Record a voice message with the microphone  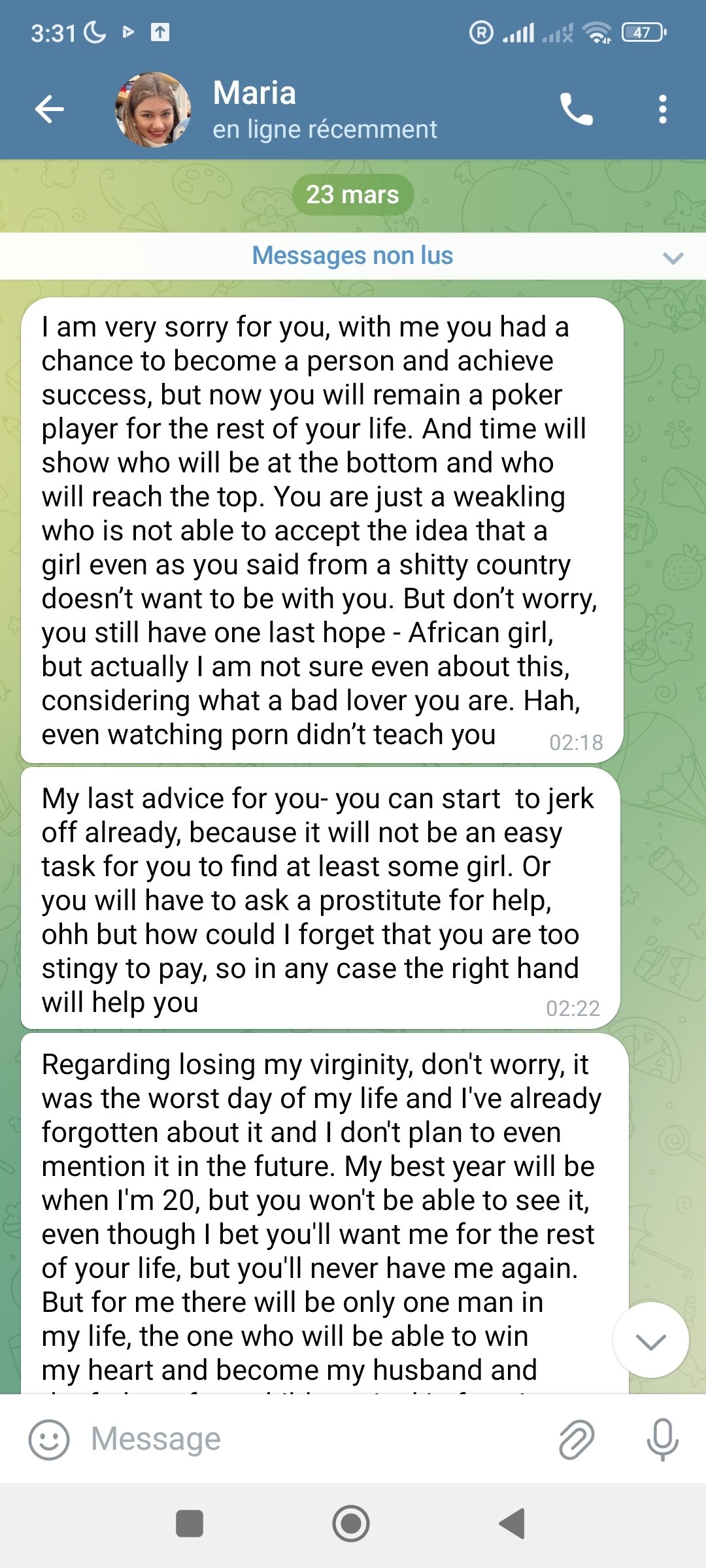point(662,1439)
